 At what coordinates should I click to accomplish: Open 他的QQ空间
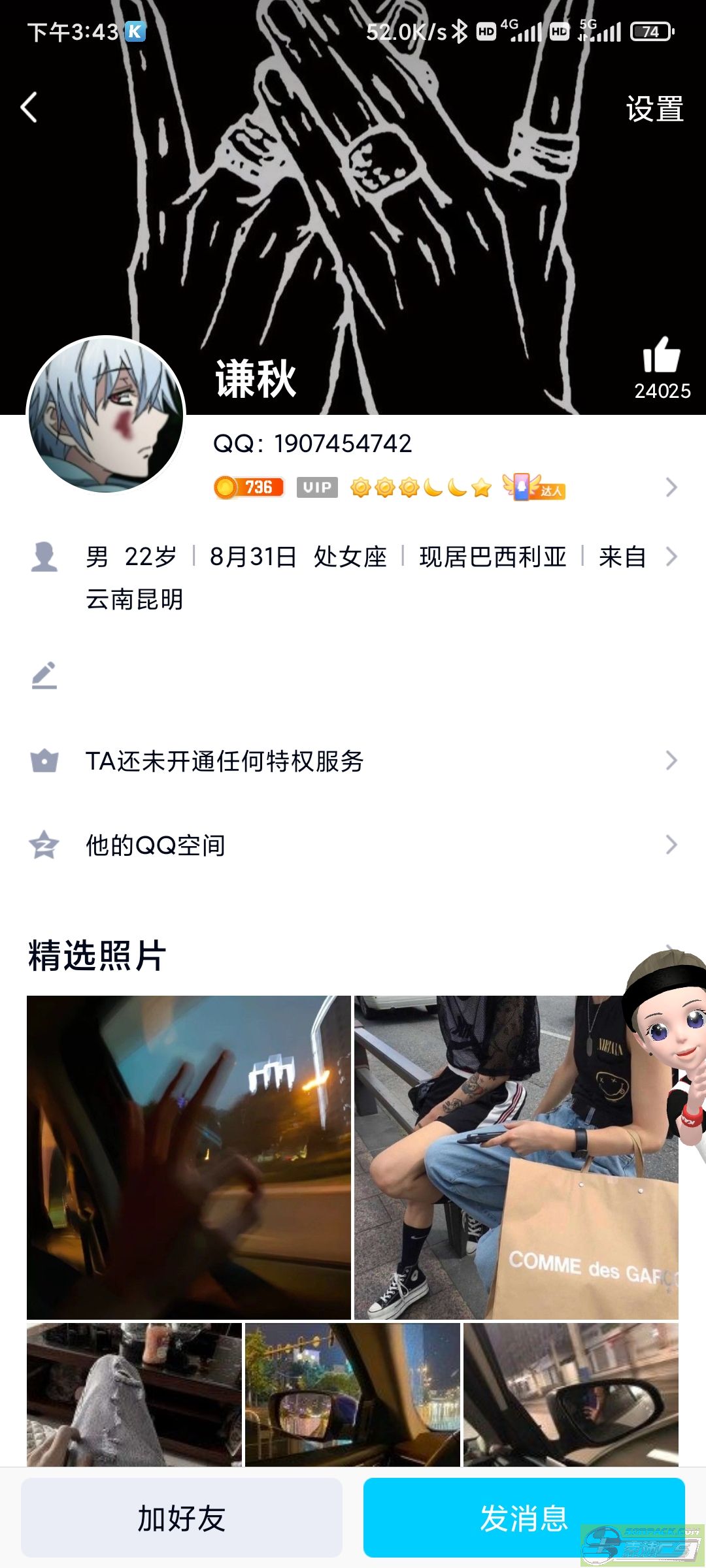click(353, 845)
